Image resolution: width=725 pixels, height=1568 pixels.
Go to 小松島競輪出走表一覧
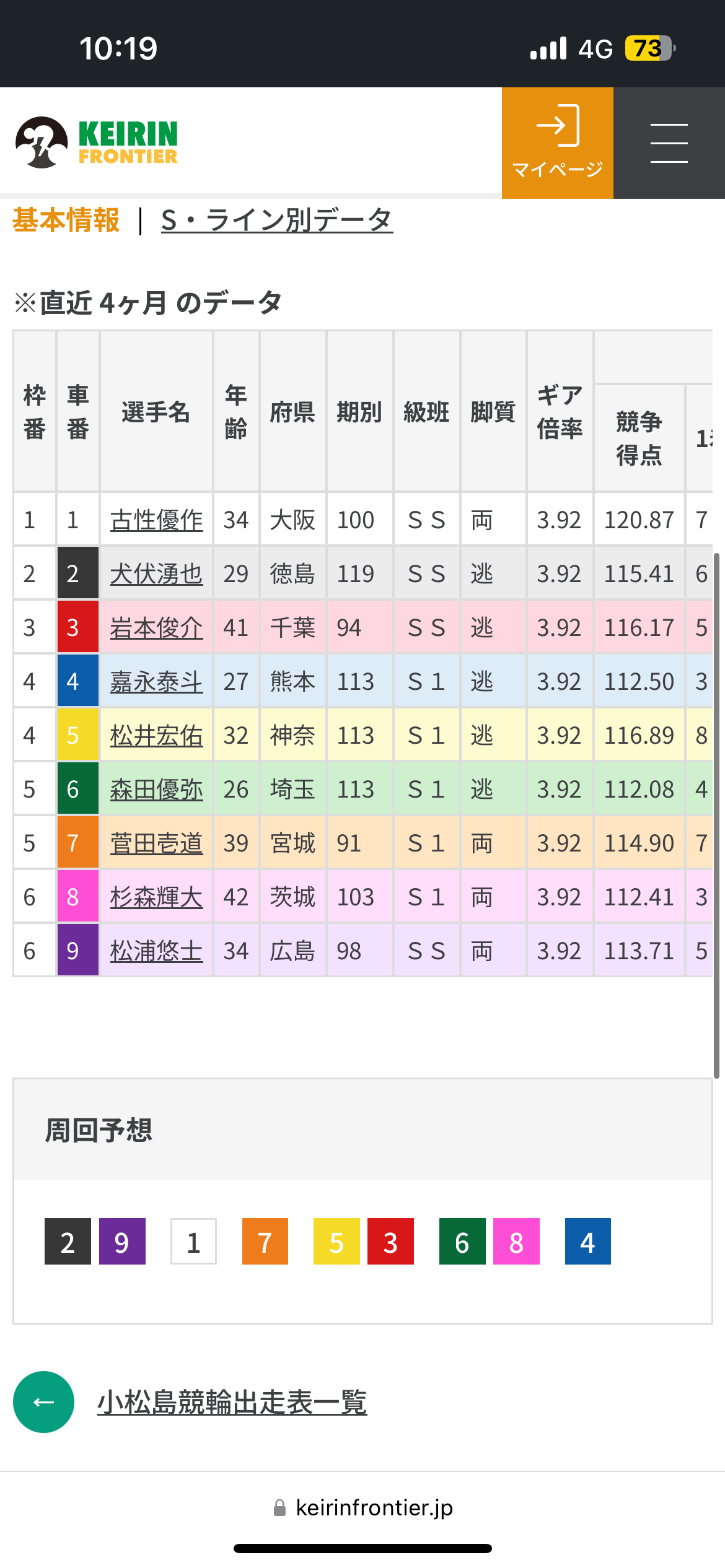coord(232,1402)
